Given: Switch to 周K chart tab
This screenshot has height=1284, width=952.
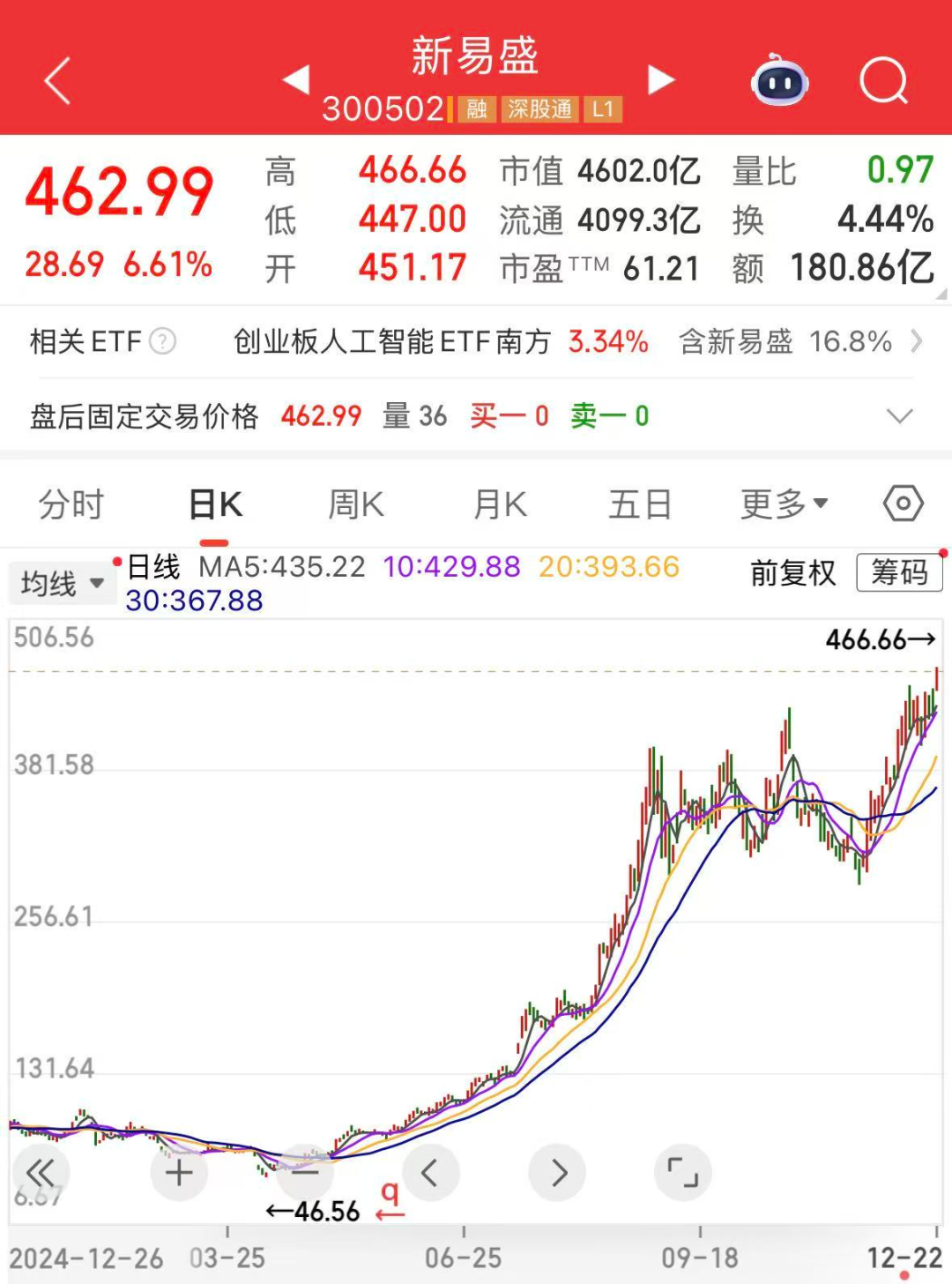Looking at the screenshot, I should pyautogui.click(x=356, y=504).
